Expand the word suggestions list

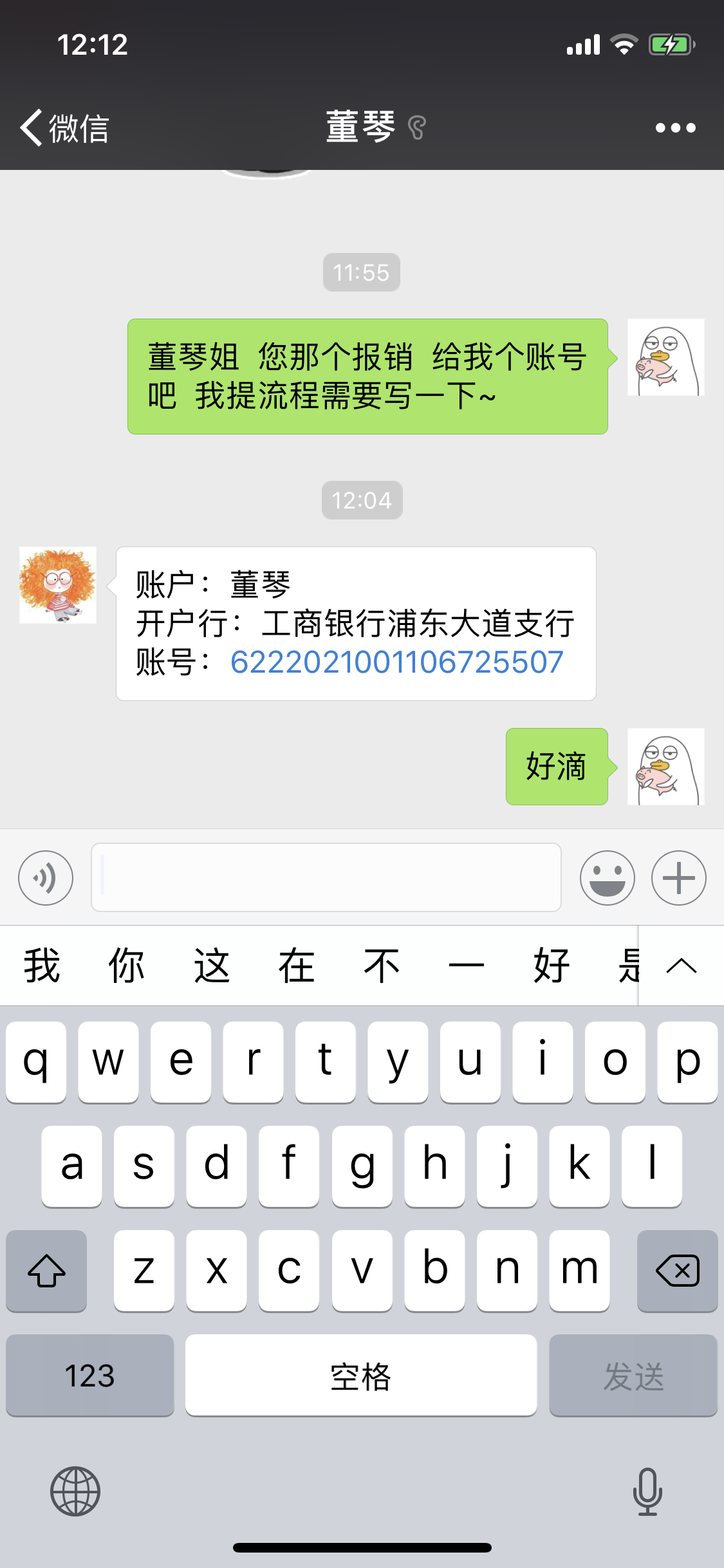click(x=682, y=966)
